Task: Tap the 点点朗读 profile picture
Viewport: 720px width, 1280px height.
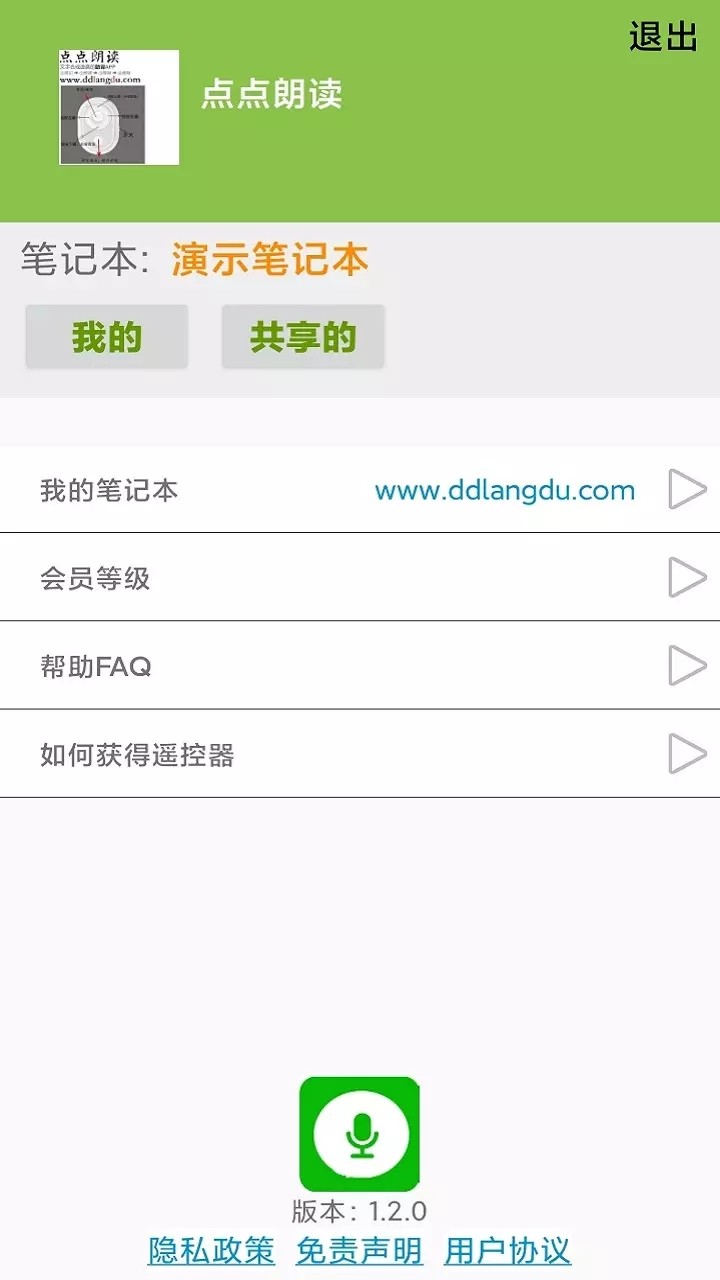Action: coord(119,107)
